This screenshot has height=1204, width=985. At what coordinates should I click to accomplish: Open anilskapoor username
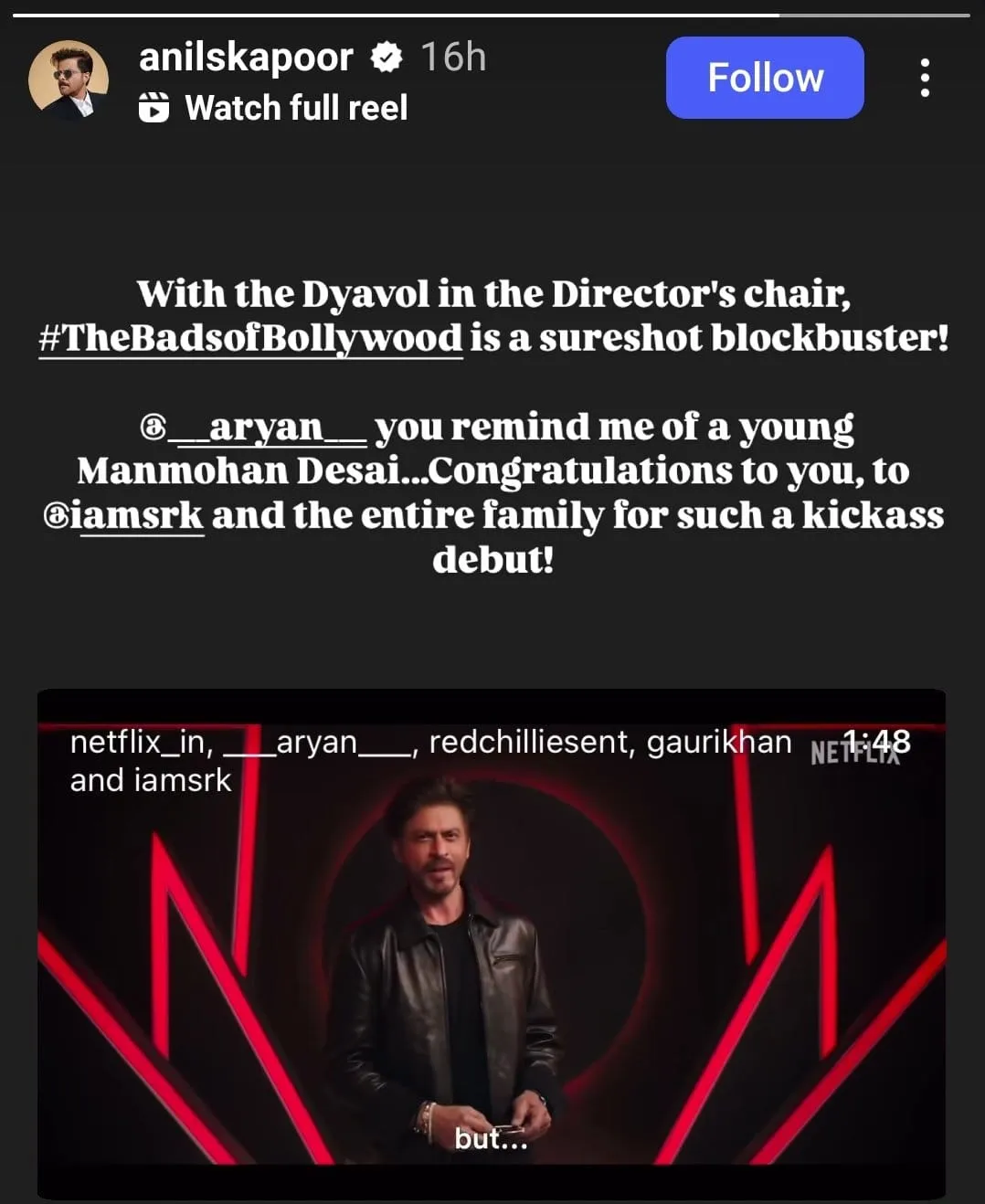point(246,58)
